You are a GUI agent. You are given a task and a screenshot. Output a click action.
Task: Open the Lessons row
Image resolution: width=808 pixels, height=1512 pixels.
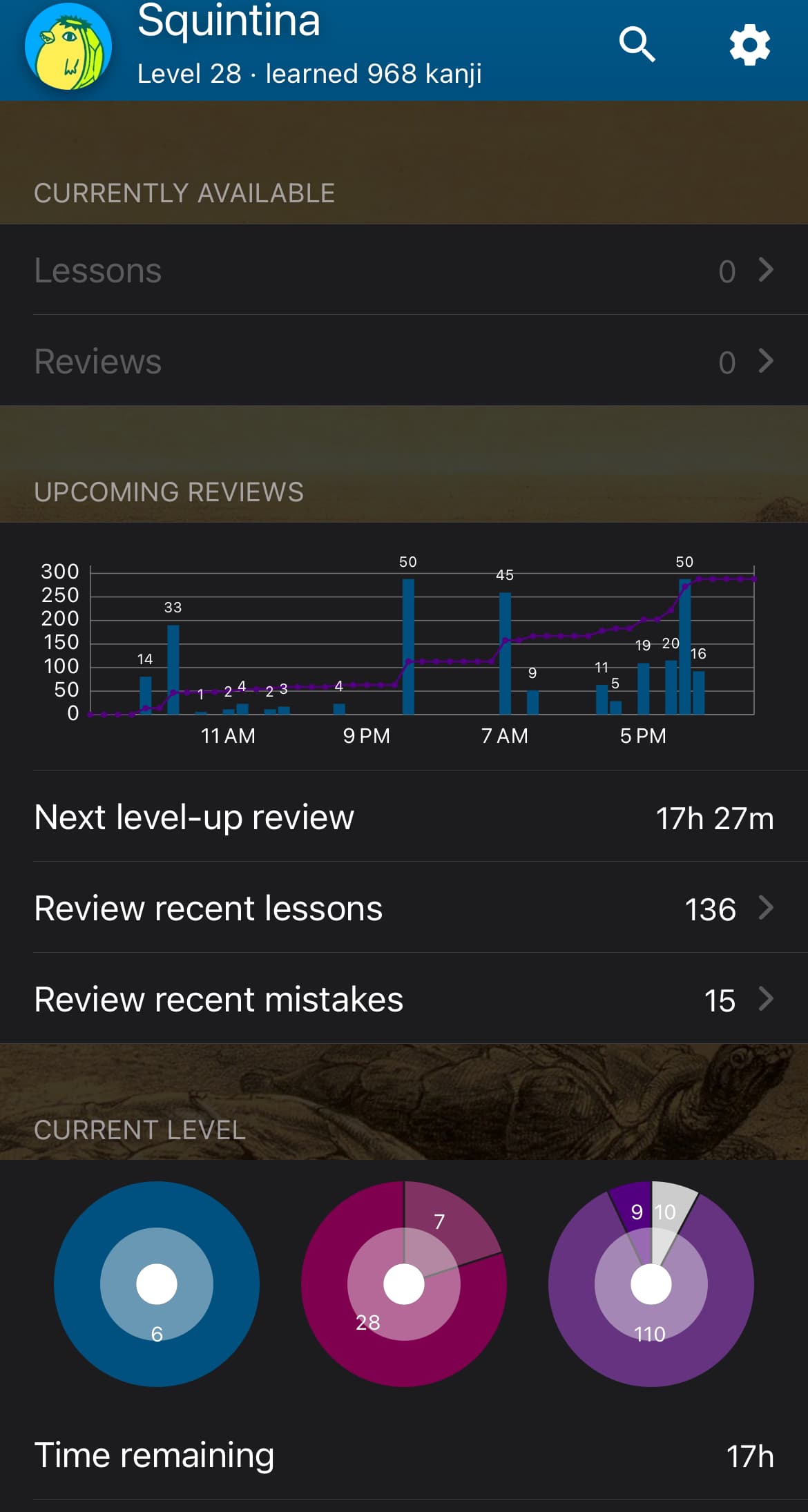(404, 270)
